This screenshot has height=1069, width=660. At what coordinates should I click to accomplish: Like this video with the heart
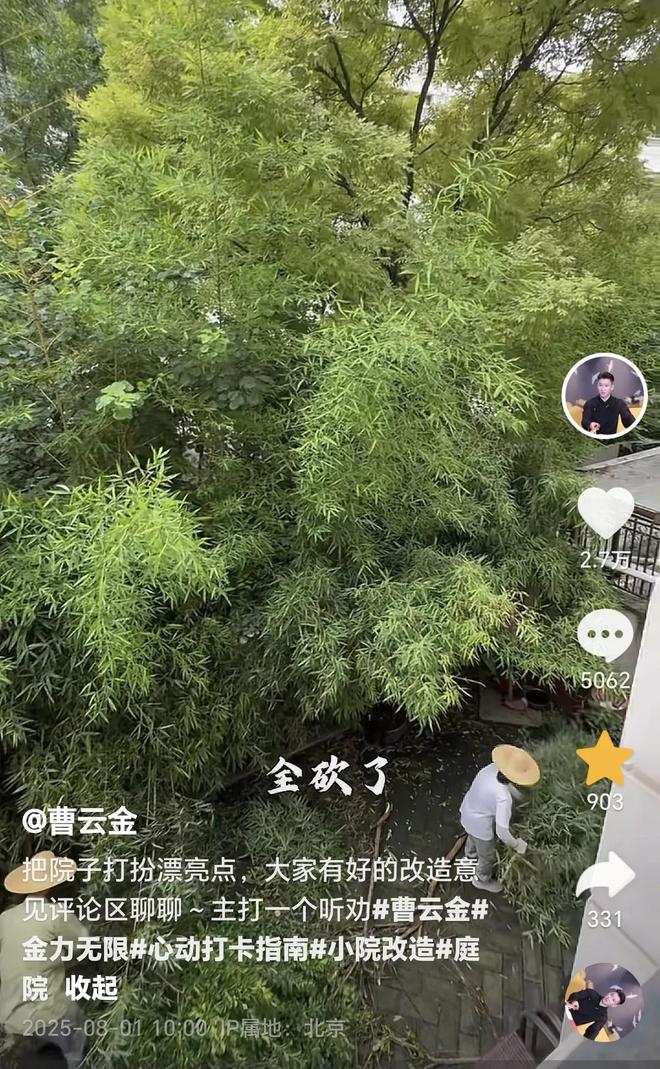coord(605,512)
